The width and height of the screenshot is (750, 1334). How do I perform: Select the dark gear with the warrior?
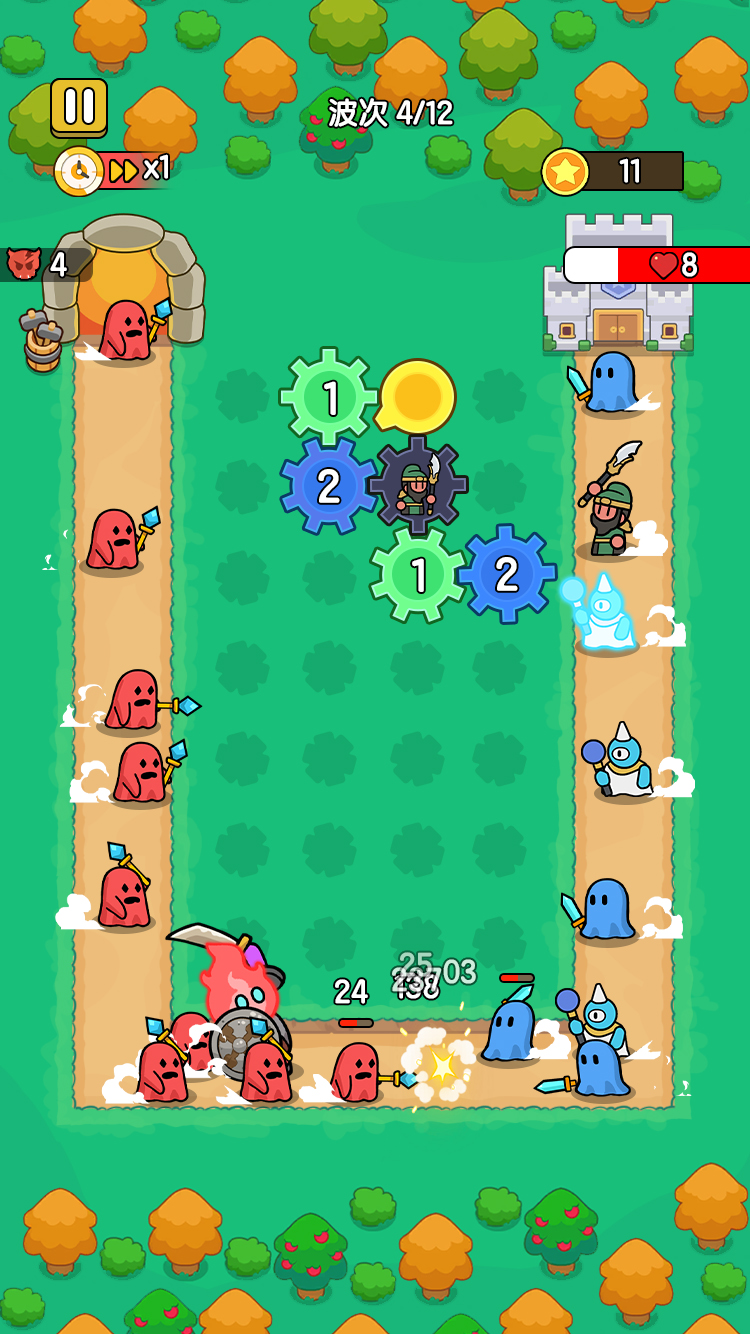pos(417,486)
